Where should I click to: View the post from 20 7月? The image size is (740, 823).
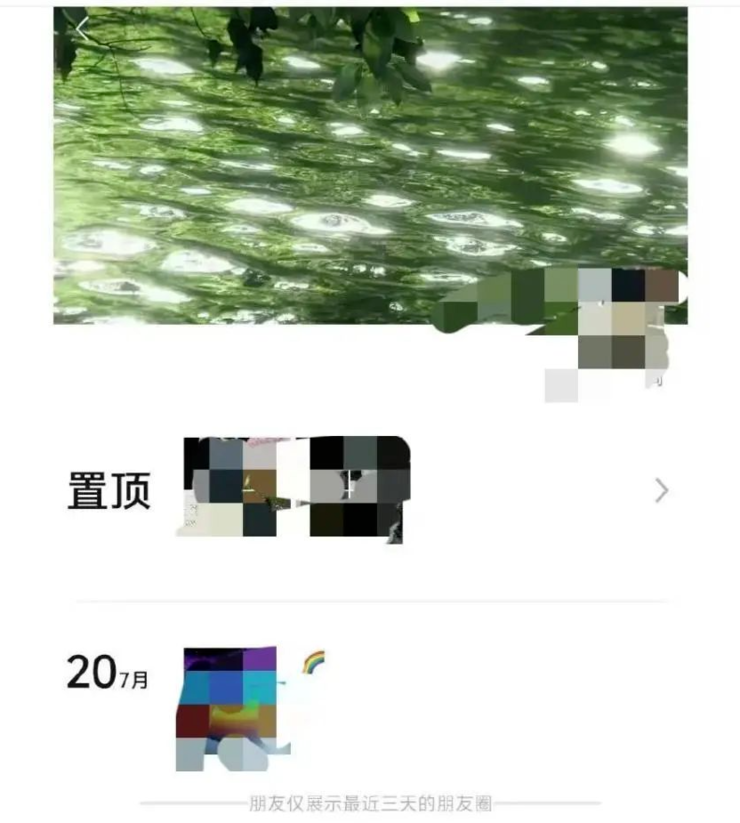click(232, 709)
